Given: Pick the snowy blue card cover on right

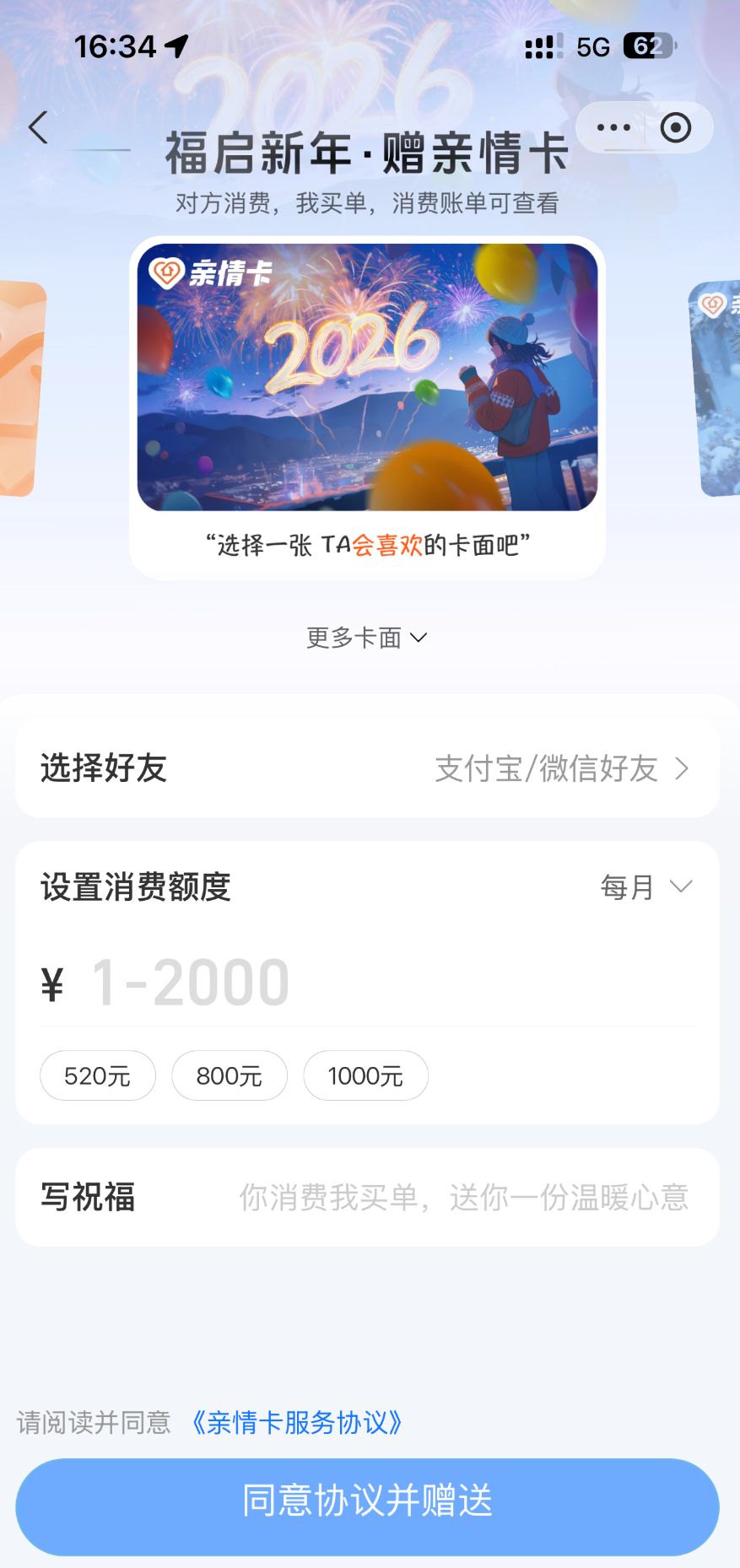Looking at the screenshot, I should click(x=719, y=388).
